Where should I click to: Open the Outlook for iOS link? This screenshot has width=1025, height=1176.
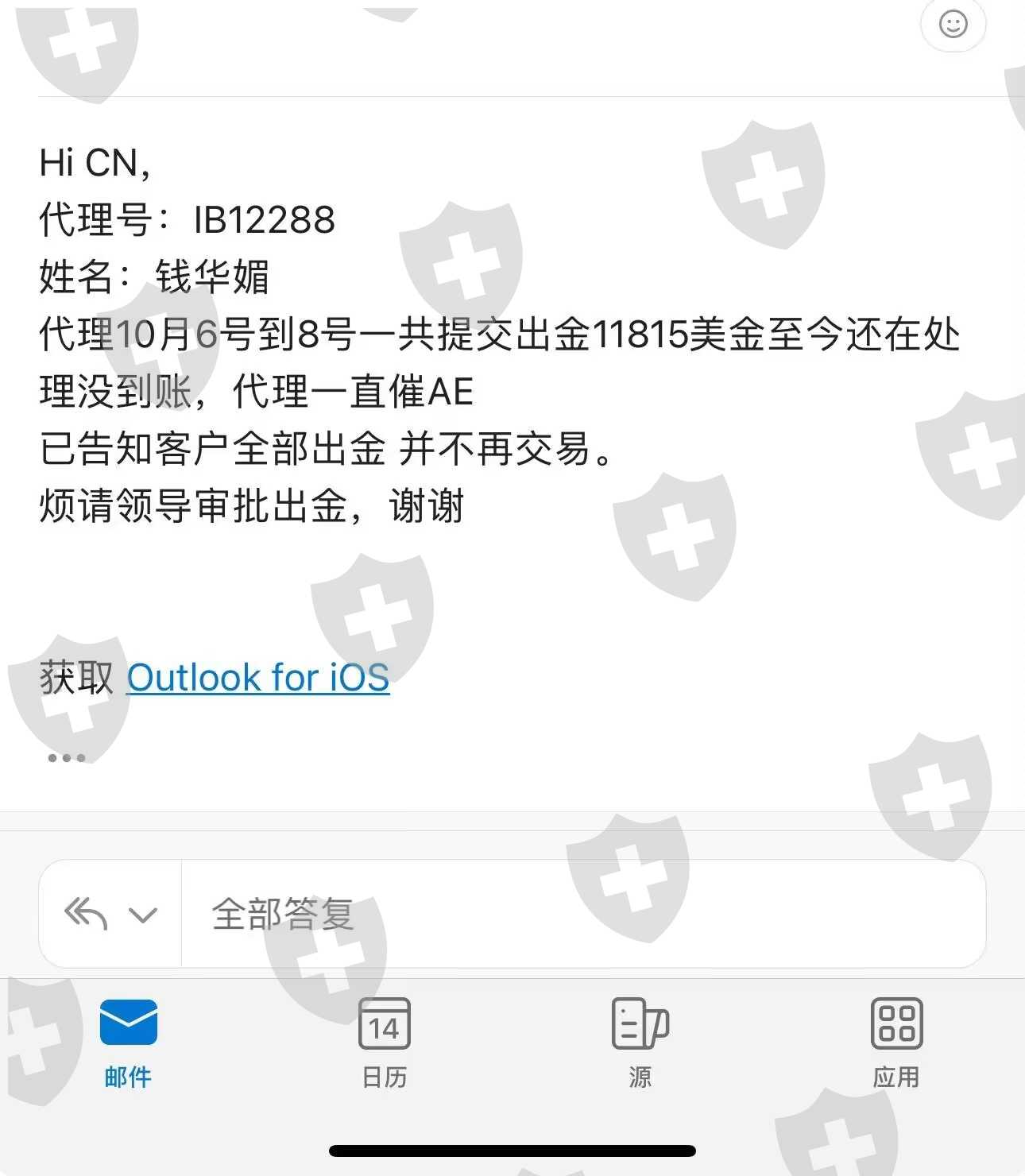pyautogui.click(x=258, y=678)
